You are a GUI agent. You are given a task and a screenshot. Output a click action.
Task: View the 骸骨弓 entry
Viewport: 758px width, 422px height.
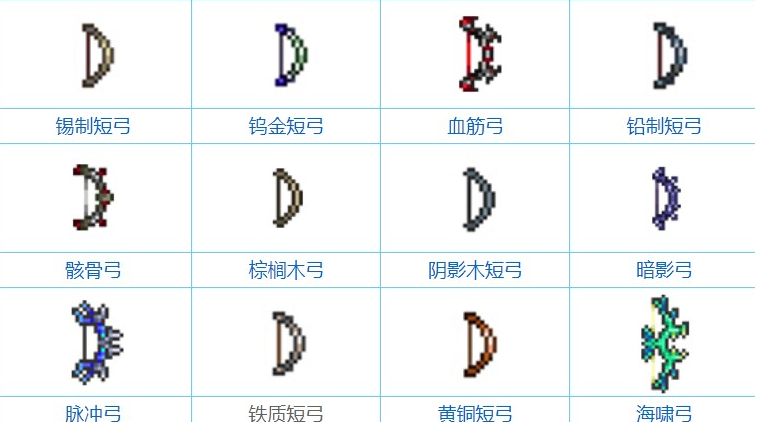(x=93, y=270)
